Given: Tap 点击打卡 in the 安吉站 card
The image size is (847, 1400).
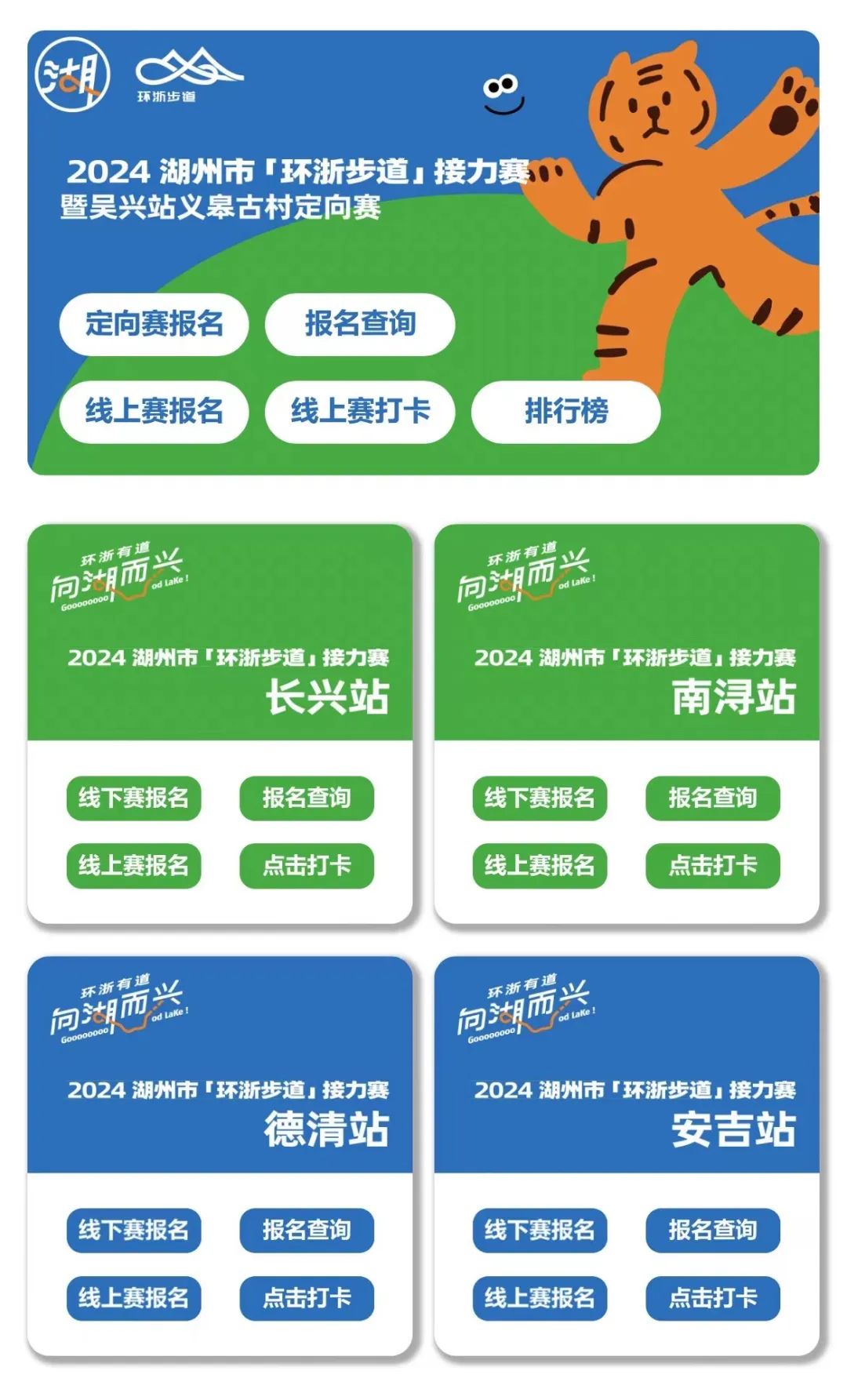Looking at the screenshot, I should 713,1298.
